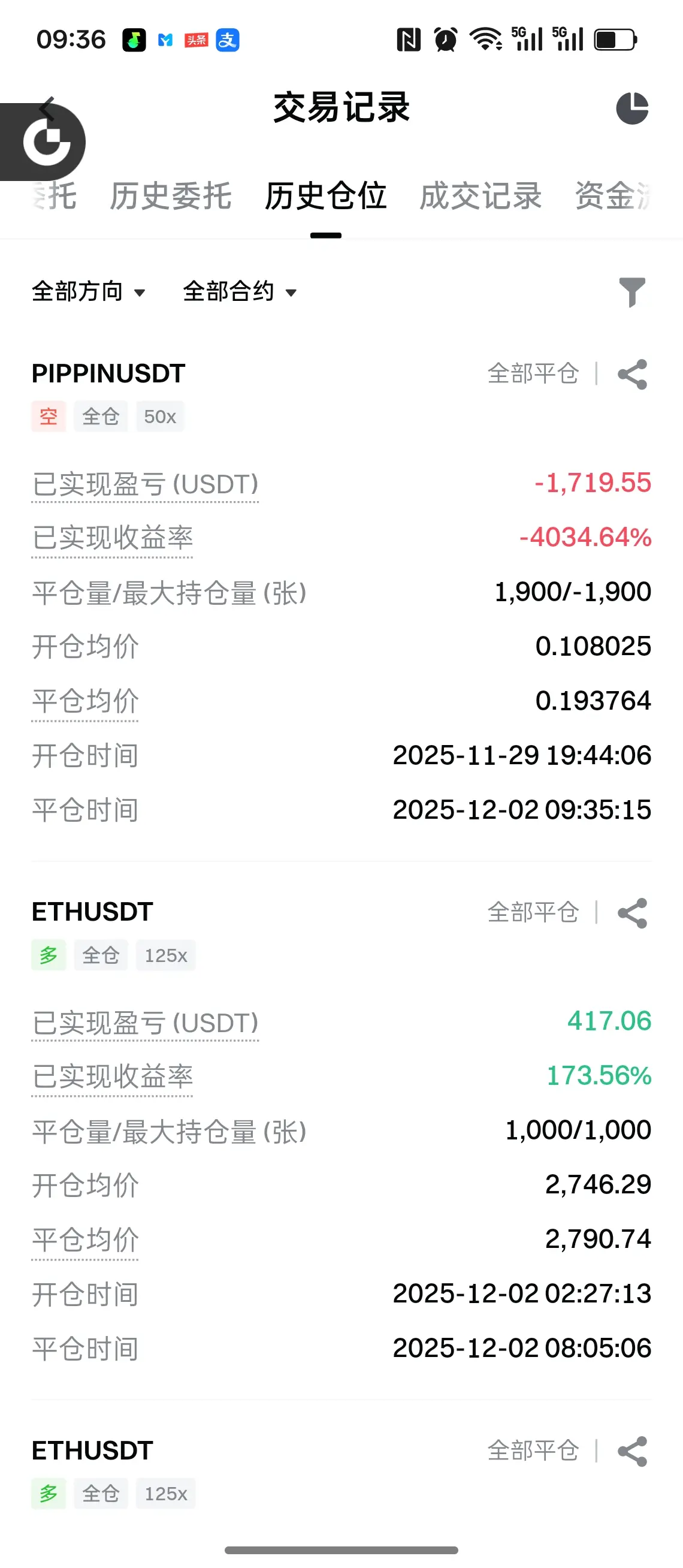Expand the 全部合约 dropdown

pyautogui.click(x=240, y=291)
